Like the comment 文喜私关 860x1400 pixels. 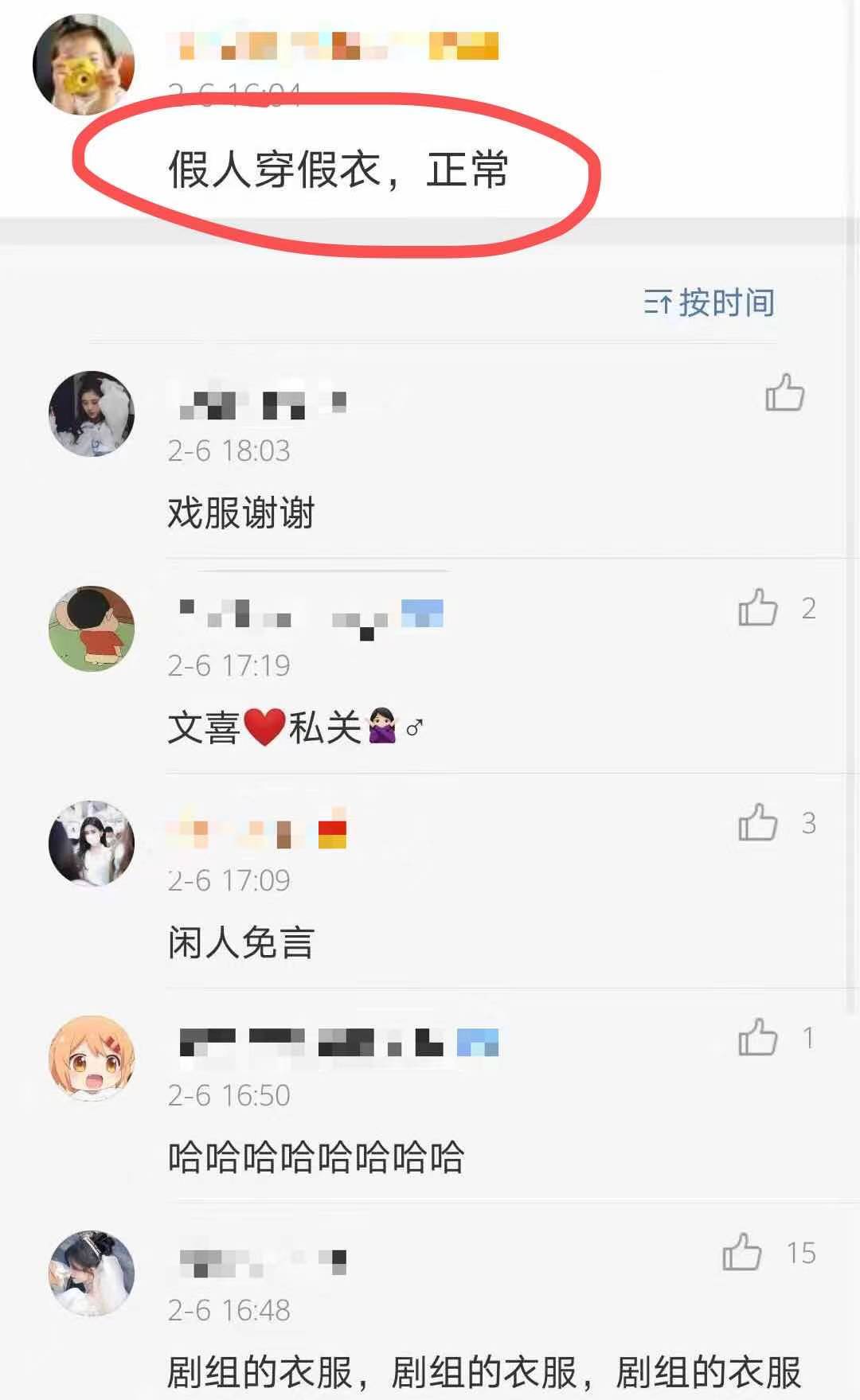757,608
